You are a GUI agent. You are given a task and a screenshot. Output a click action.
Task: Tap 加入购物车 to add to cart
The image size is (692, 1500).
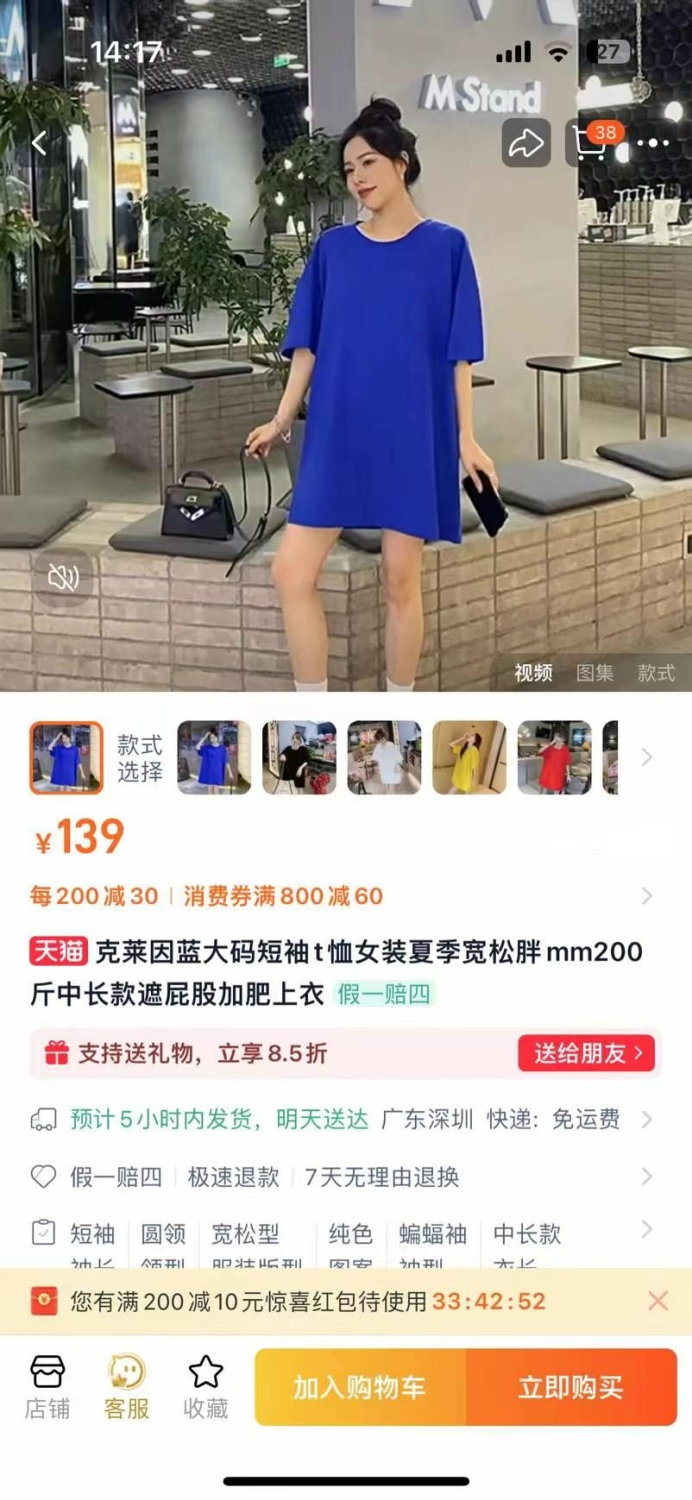pyautogui.click(x=360, y=1387)
